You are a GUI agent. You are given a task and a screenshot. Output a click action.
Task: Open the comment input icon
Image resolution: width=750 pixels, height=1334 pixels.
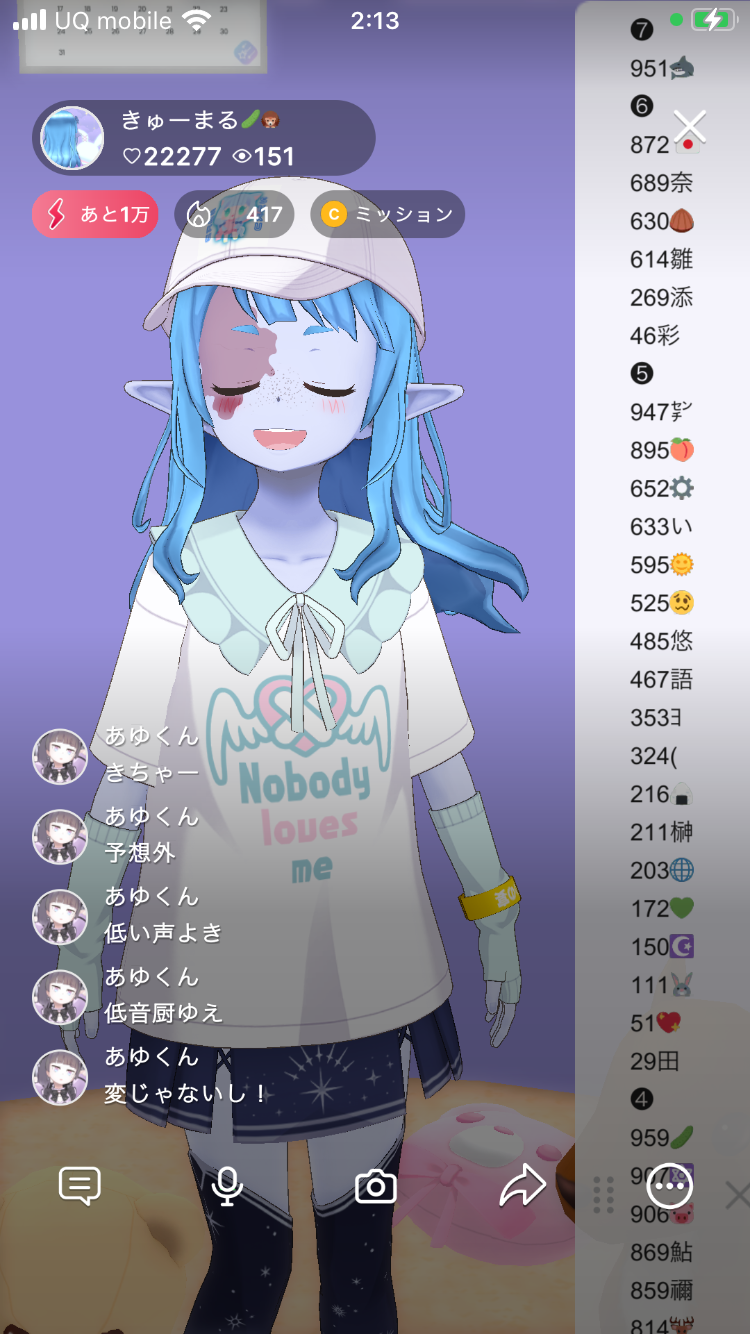click(x=80, y=1187)
